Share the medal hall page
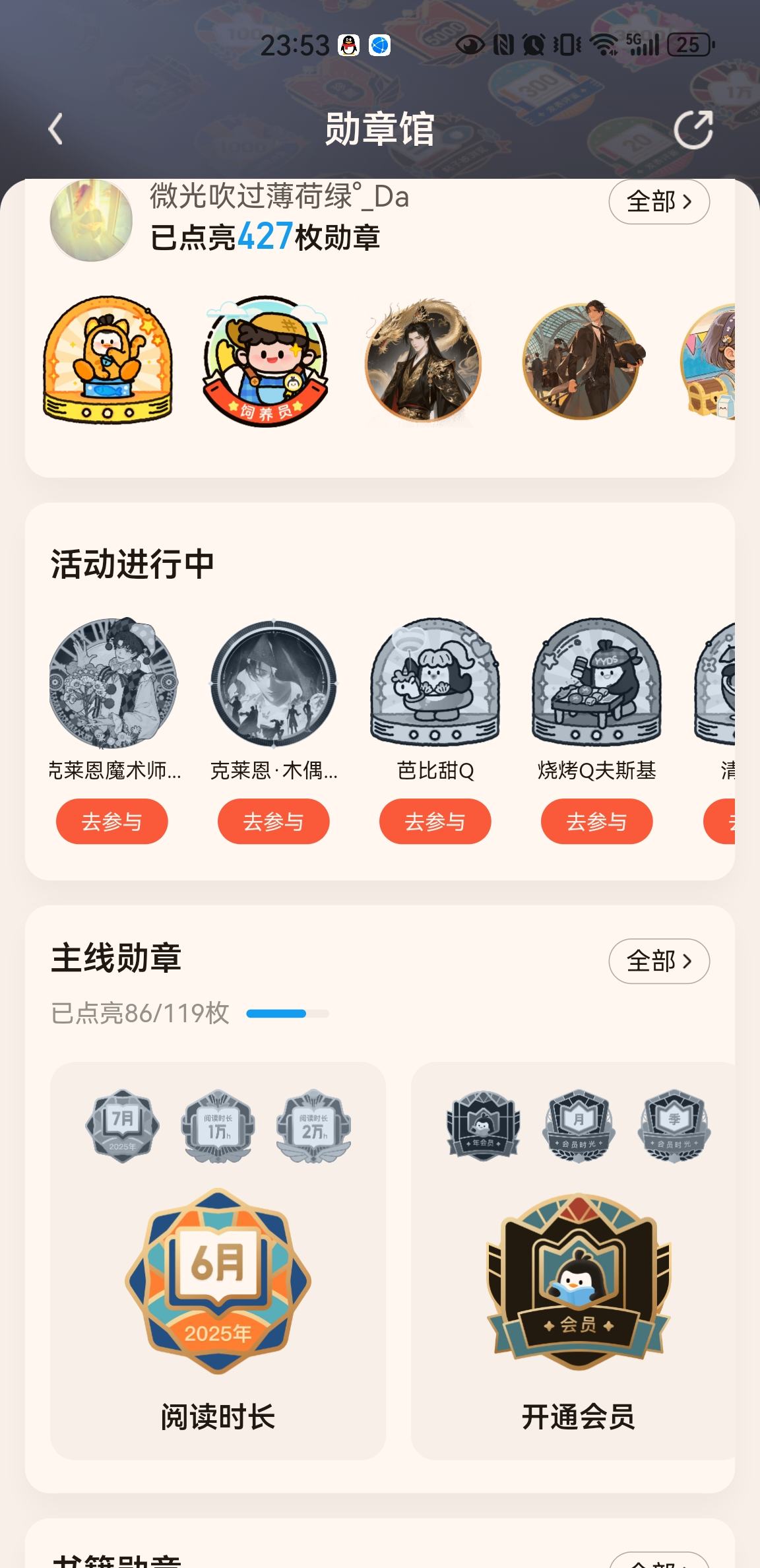Image resolution: width=760 pixels, height=1568 pixels. tap(693, 129)
